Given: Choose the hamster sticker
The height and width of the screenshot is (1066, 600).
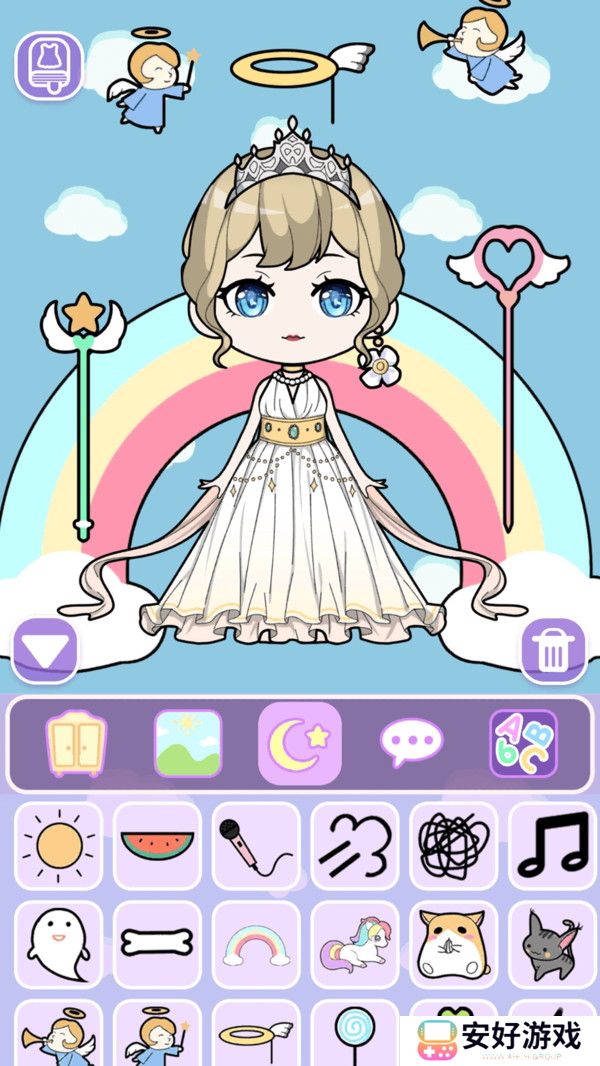Looking at the screenshot, I should [453, 945].
